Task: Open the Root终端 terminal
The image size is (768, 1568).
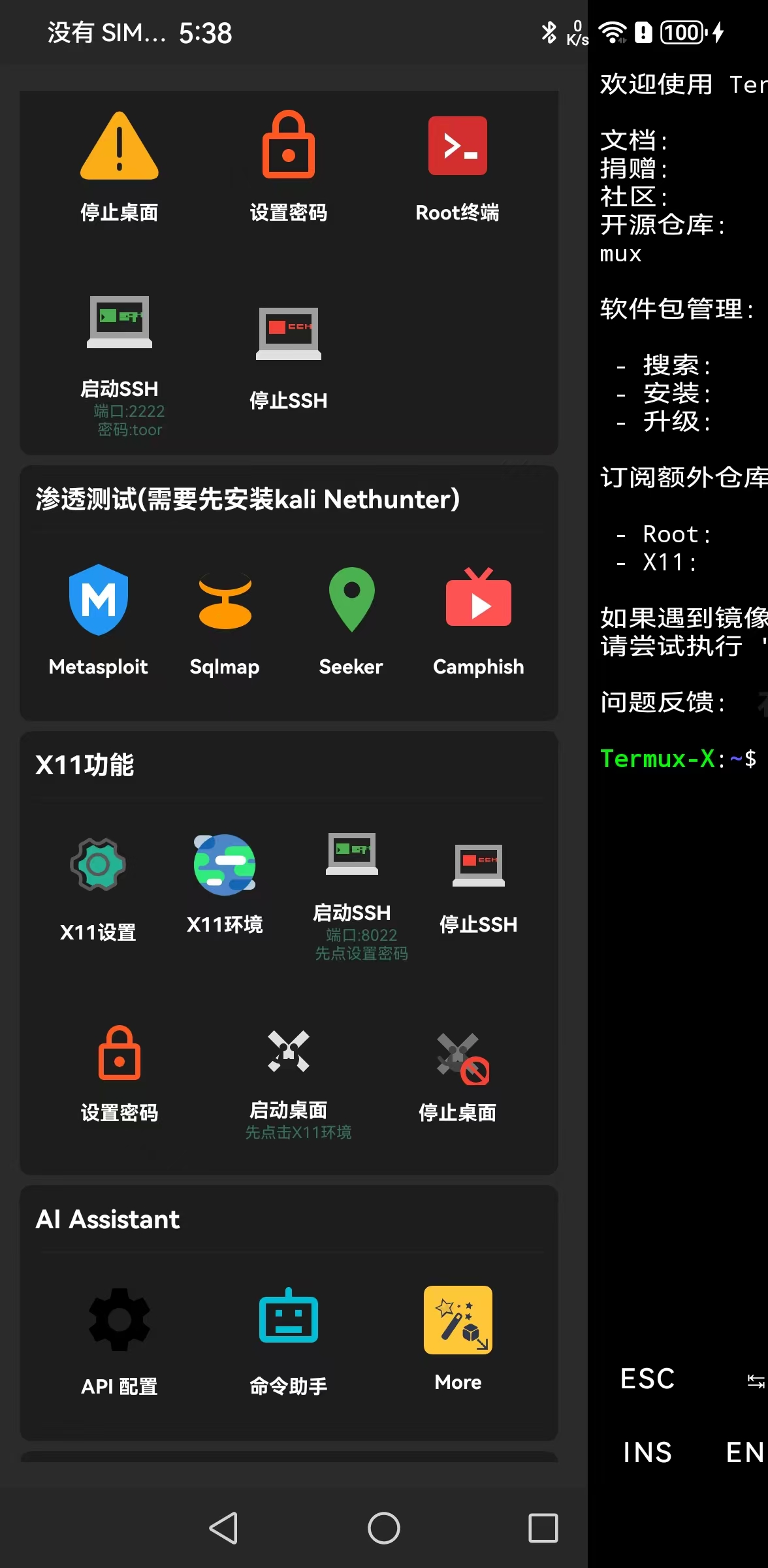Action: (x=457, y=167)
